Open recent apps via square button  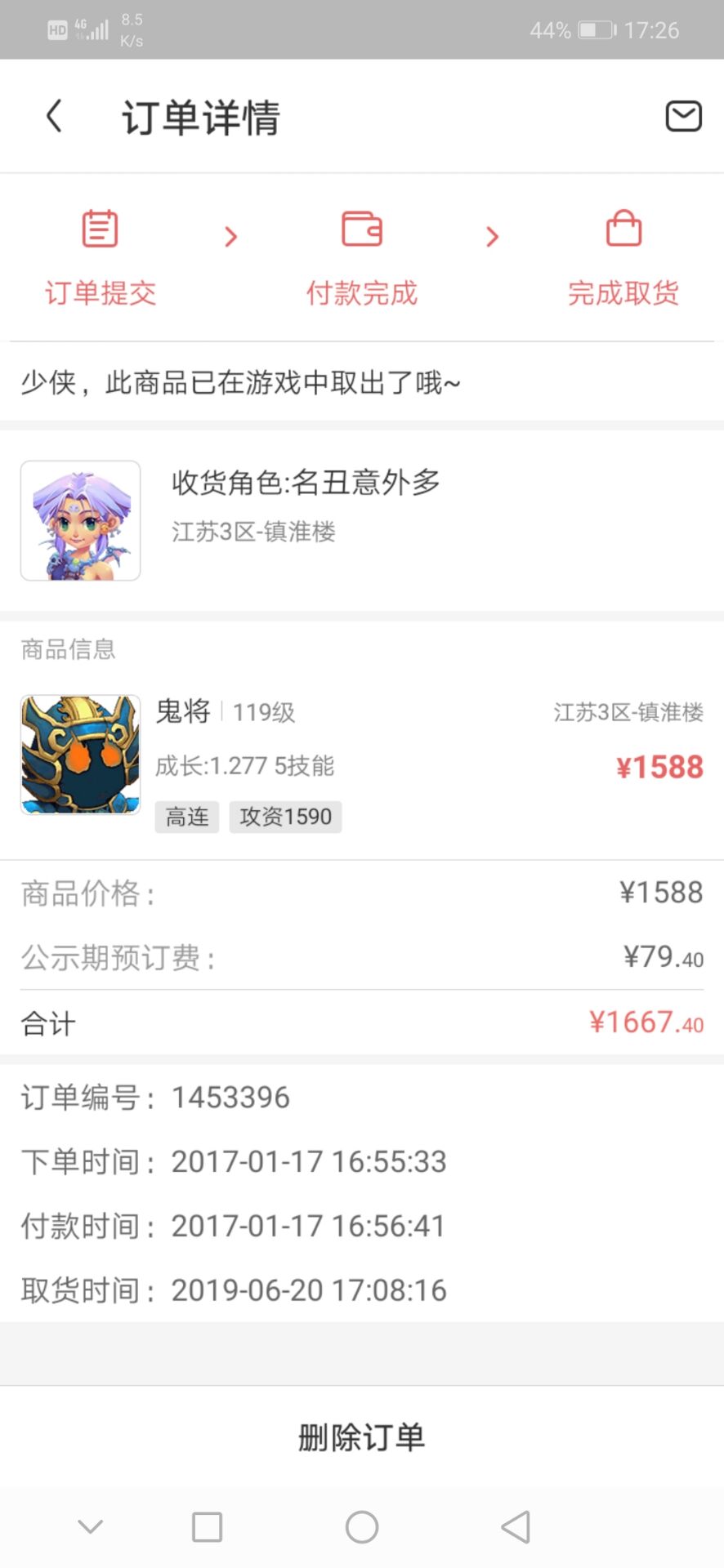207,1527
